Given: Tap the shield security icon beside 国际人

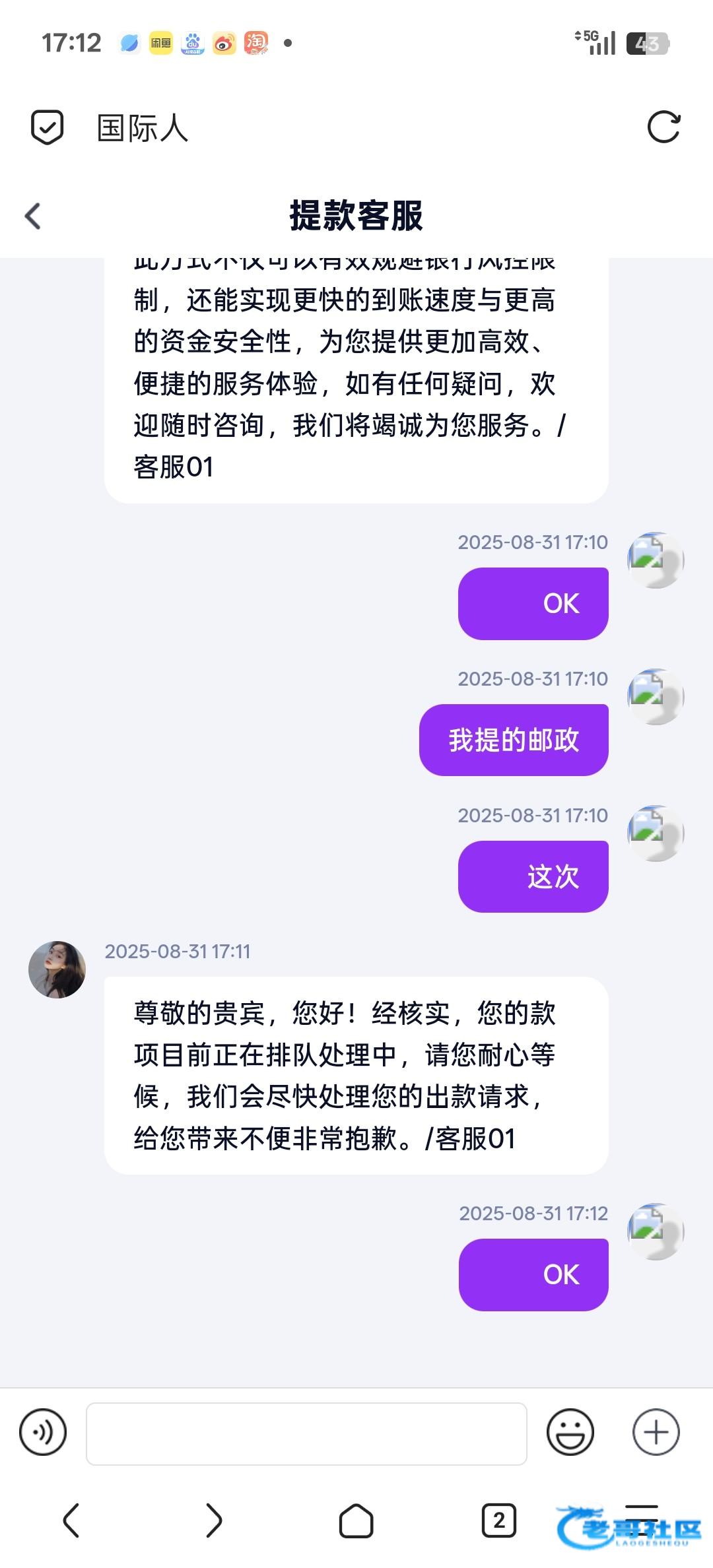Looking at the screenshot, I should 48,127.
